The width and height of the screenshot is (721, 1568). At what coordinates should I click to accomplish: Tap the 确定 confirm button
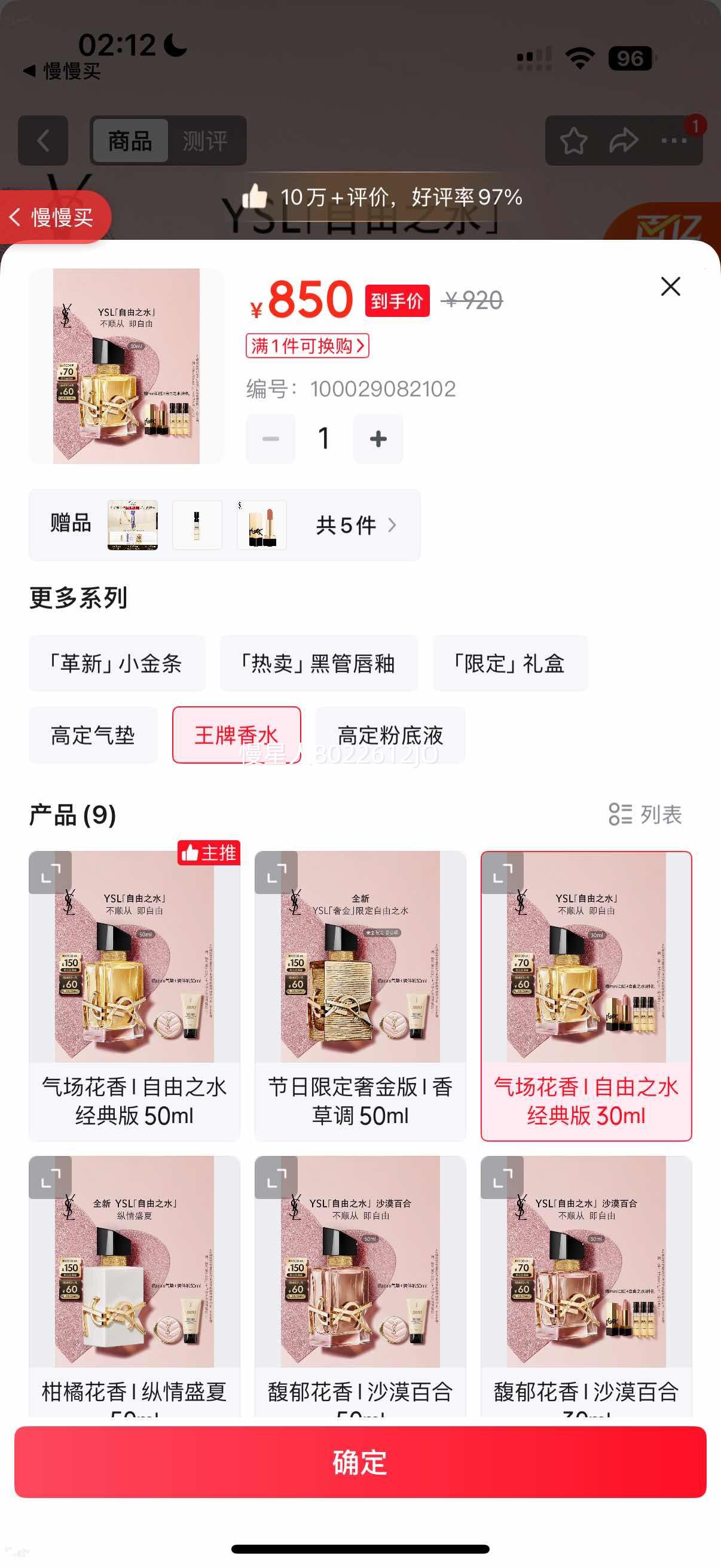point(360,1465)
